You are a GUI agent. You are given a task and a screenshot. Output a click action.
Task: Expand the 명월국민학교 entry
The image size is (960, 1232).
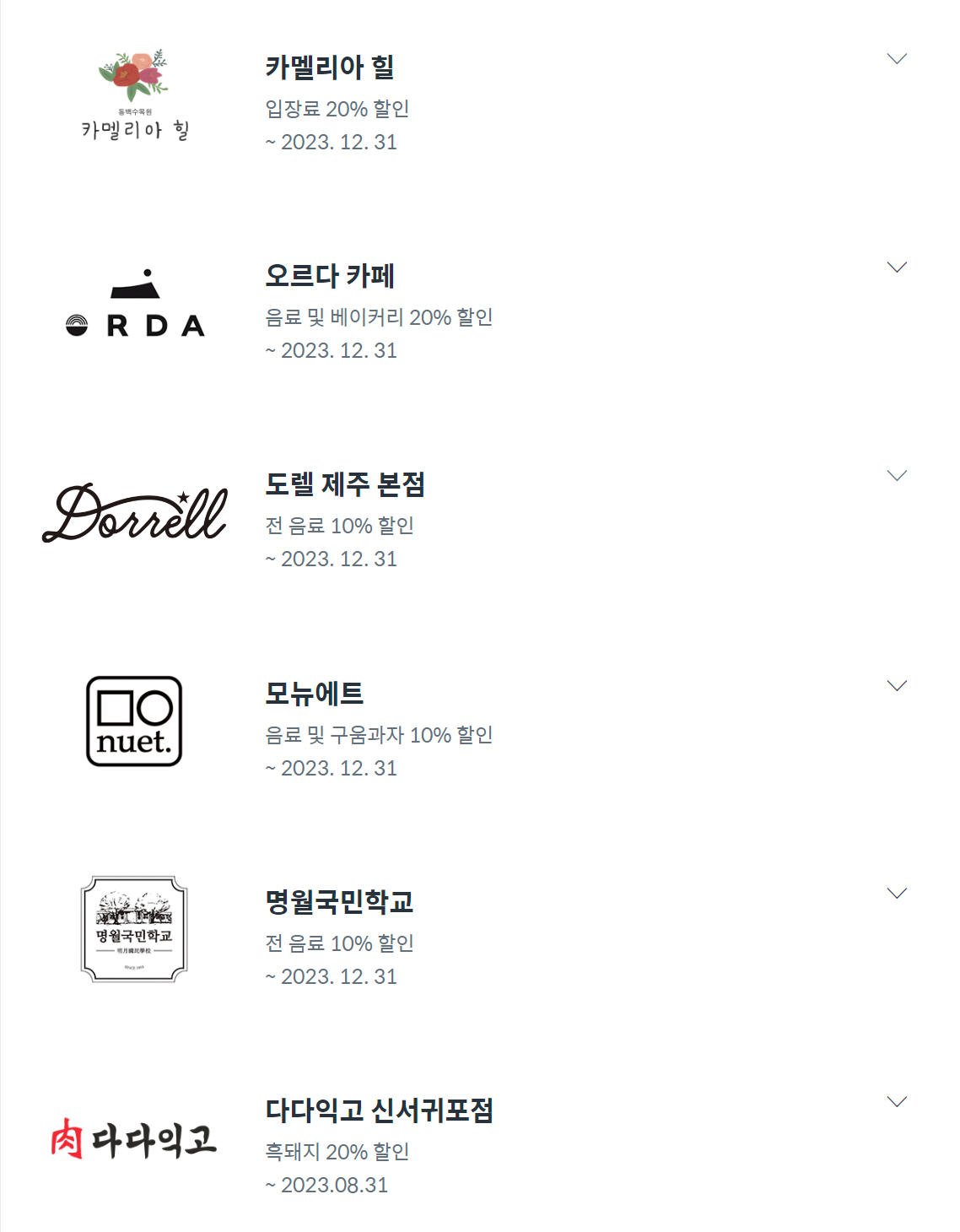pos(895,893)
